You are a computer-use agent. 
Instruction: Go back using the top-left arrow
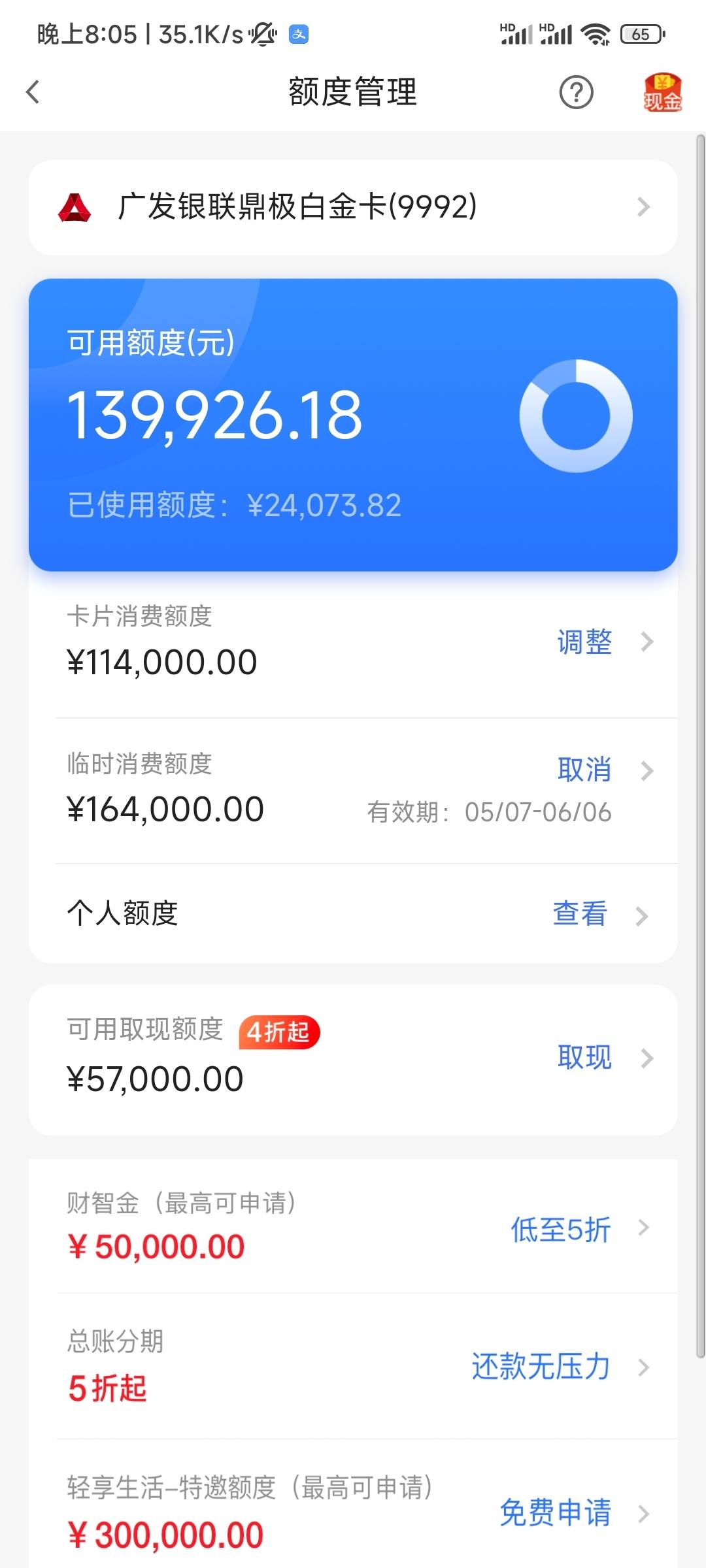tap(33, 92)
